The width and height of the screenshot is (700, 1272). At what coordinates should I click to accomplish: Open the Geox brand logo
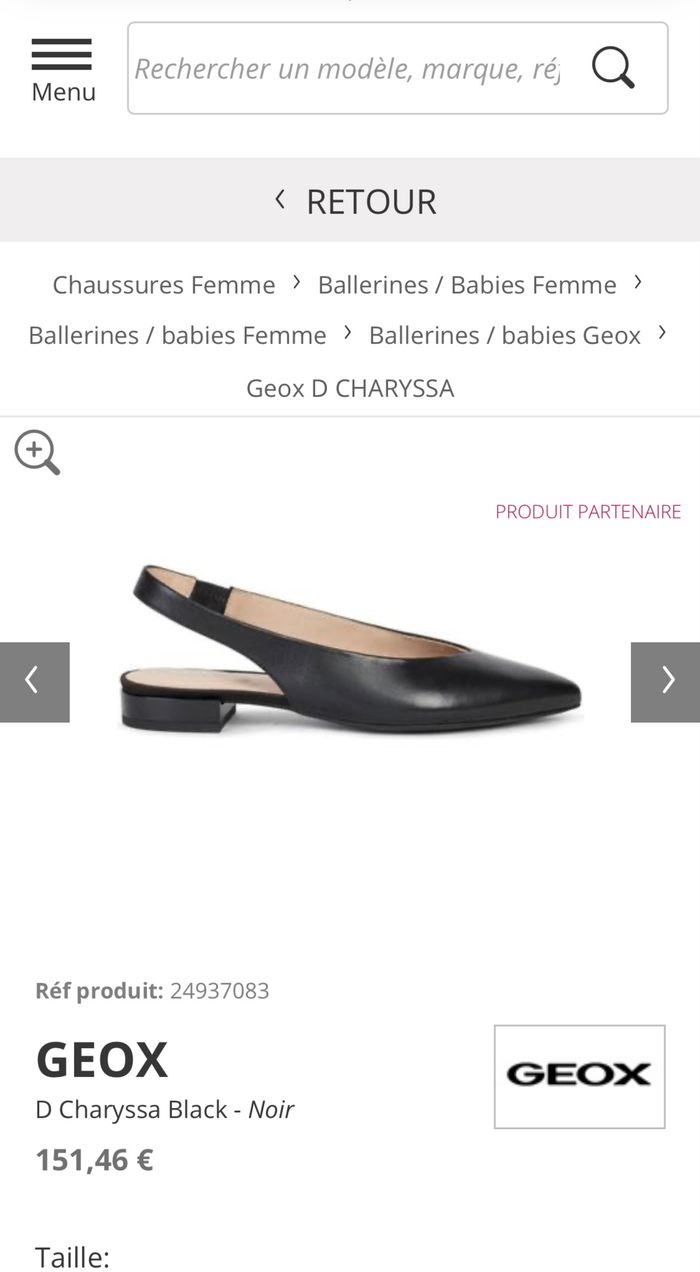pos(579,1076)
